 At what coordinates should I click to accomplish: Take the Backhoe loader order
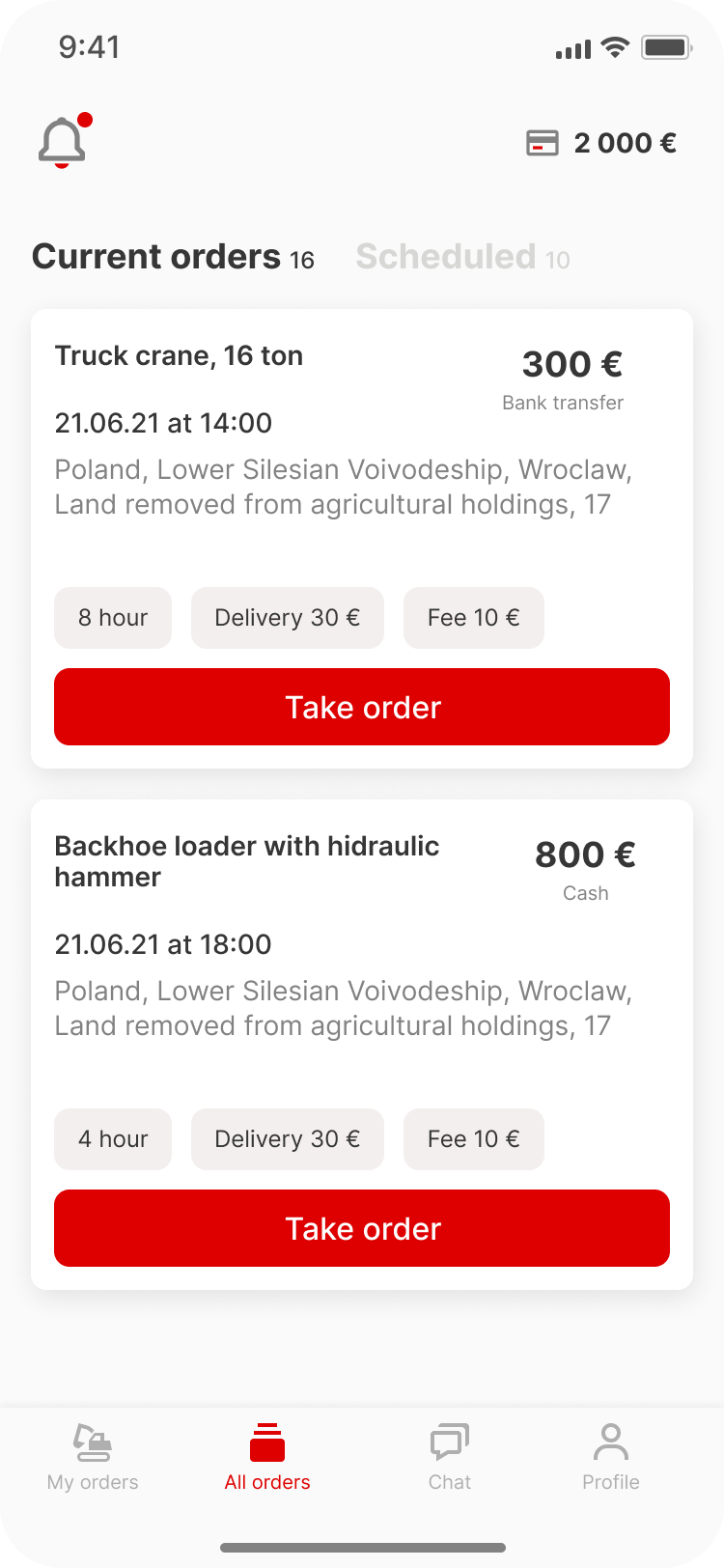[x=362, y=1228]
